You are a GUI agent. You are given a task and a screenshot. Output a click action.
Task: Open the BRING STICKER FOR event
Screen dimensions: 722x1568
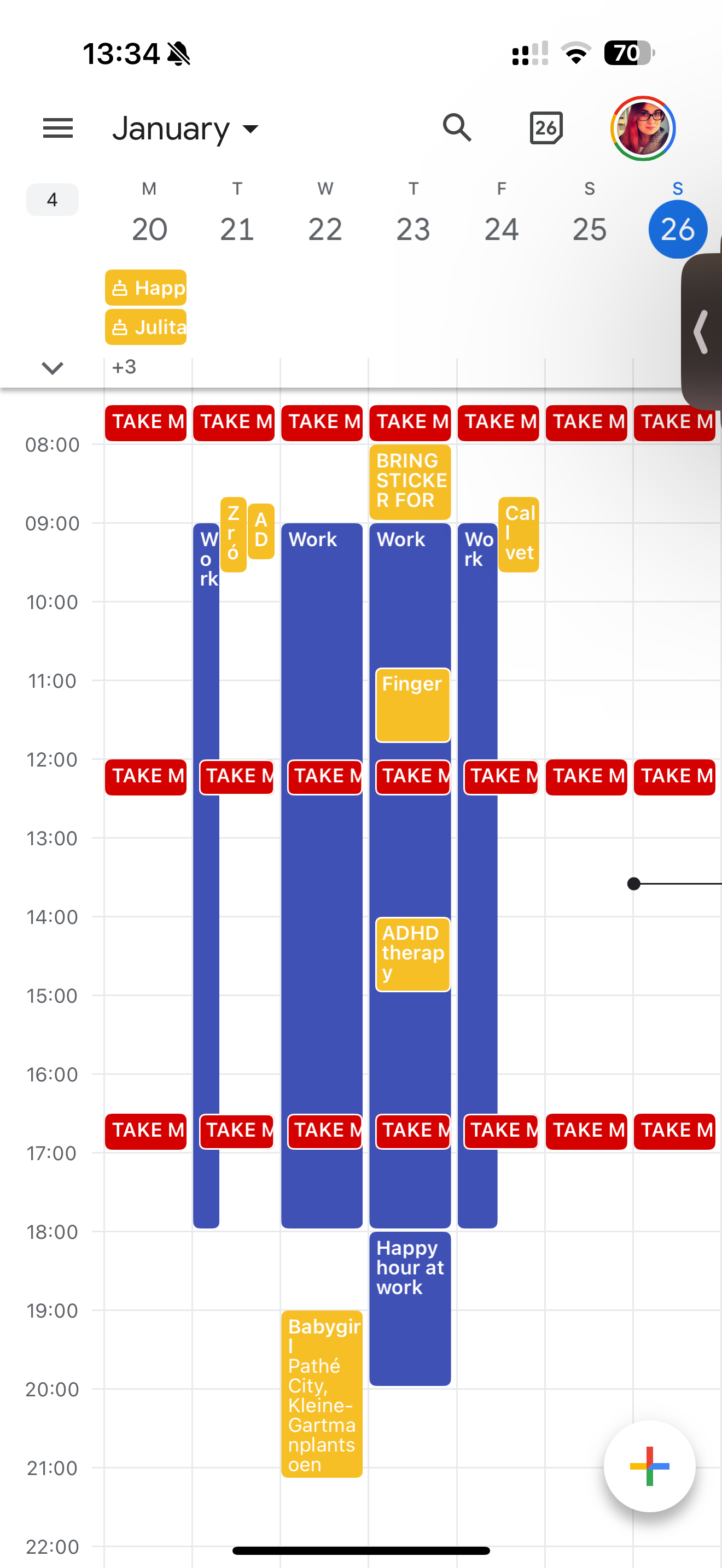(x=410, y=481)
